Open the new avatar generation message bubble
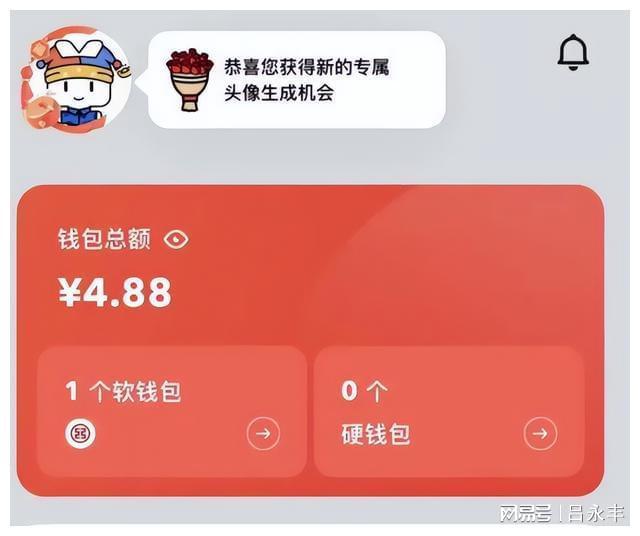 (296, 80)
